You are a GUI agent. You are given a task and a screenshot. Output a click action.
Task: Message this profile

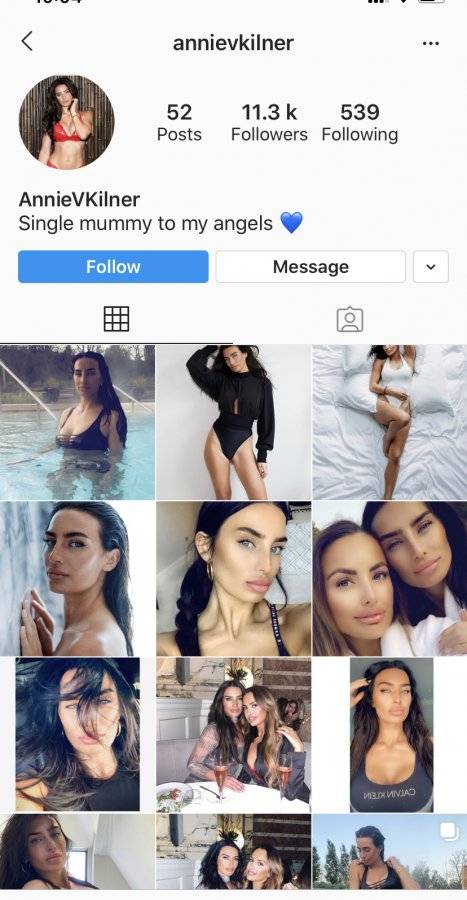pos(310,267)
